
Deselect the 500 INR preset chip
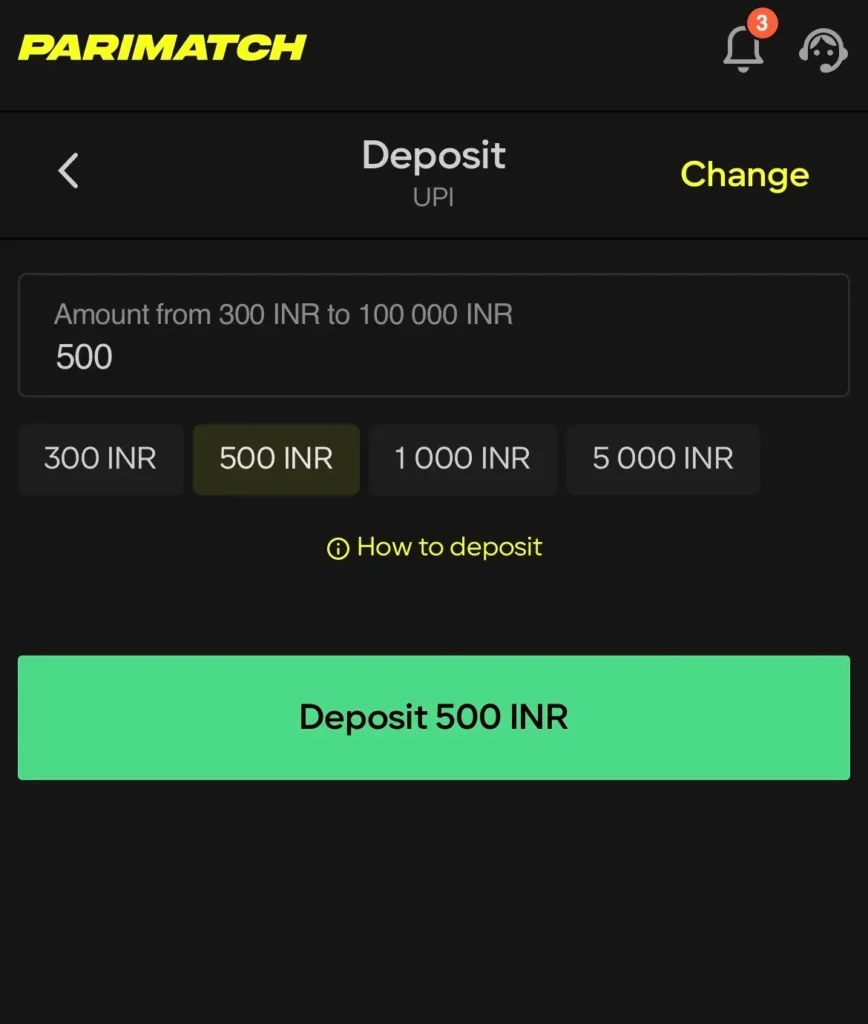275,459
